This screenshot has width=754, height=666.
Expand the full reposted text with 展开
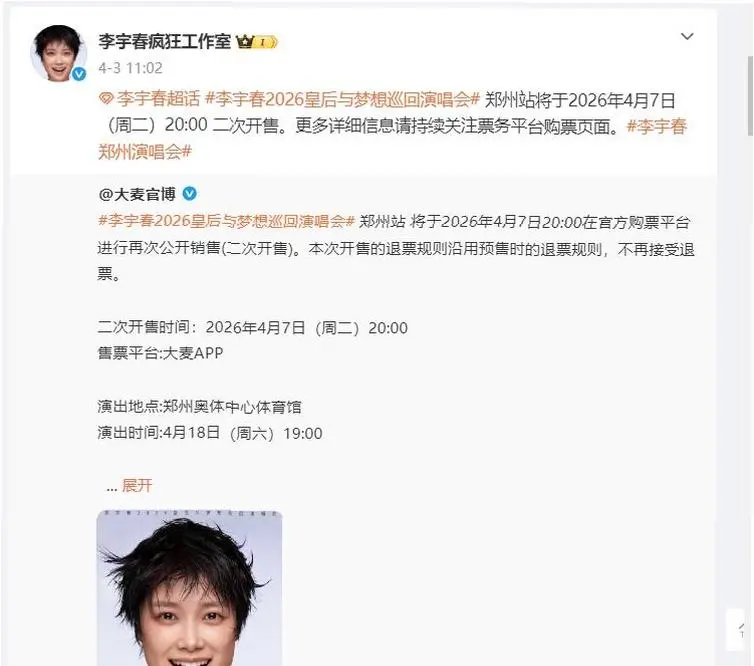137,486
